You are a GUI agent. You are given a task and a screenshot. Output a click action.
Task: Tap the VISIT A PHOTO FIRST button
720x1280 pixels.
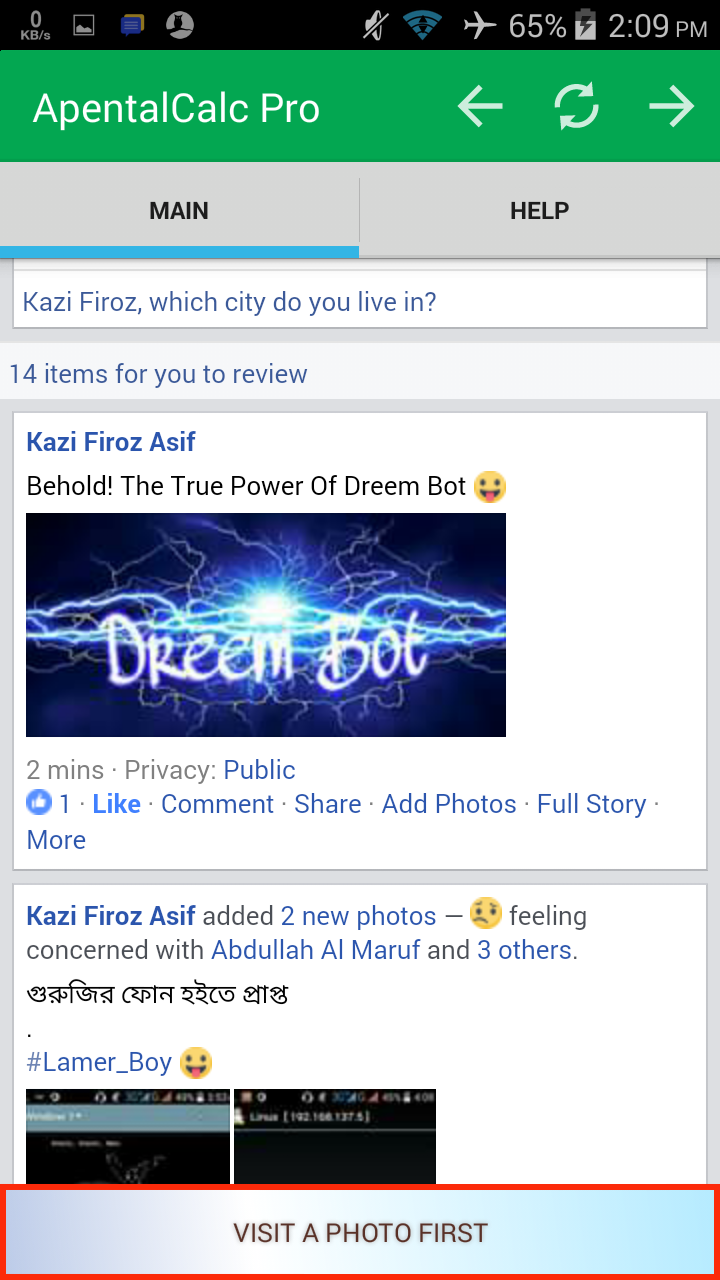tap(360, 1232)
